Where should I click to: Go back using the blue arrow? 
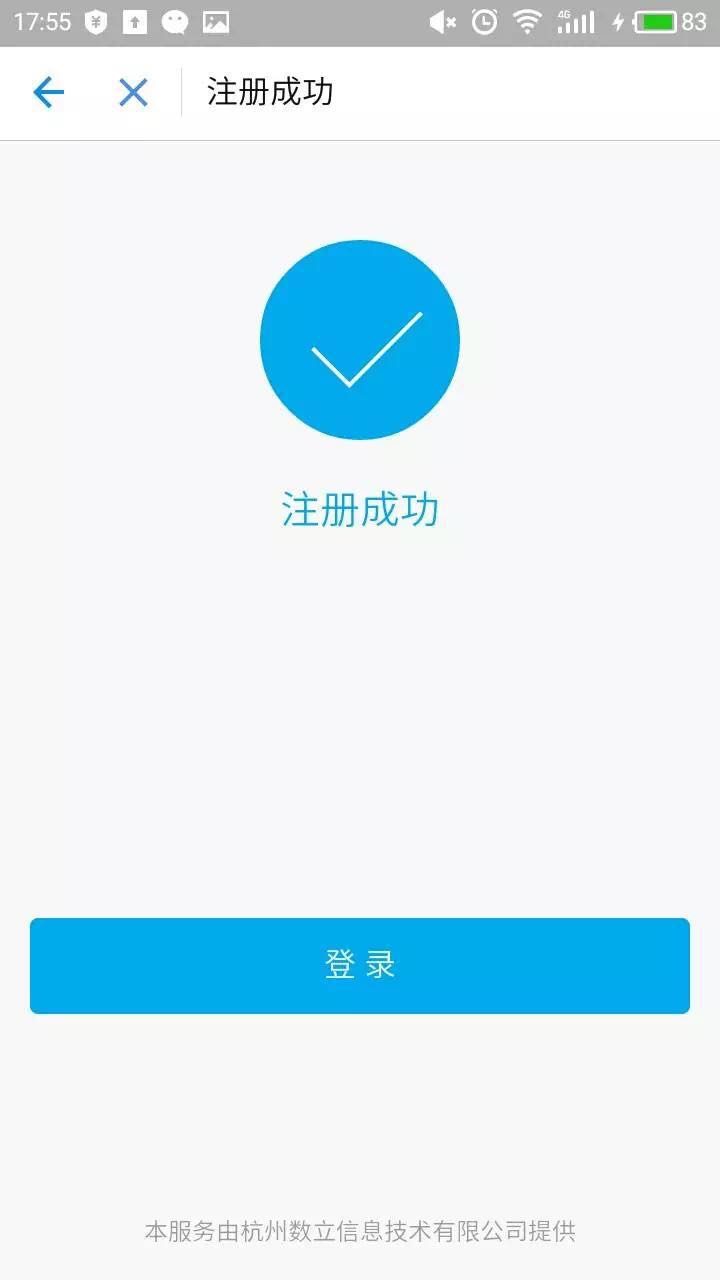tap(48, 93)
